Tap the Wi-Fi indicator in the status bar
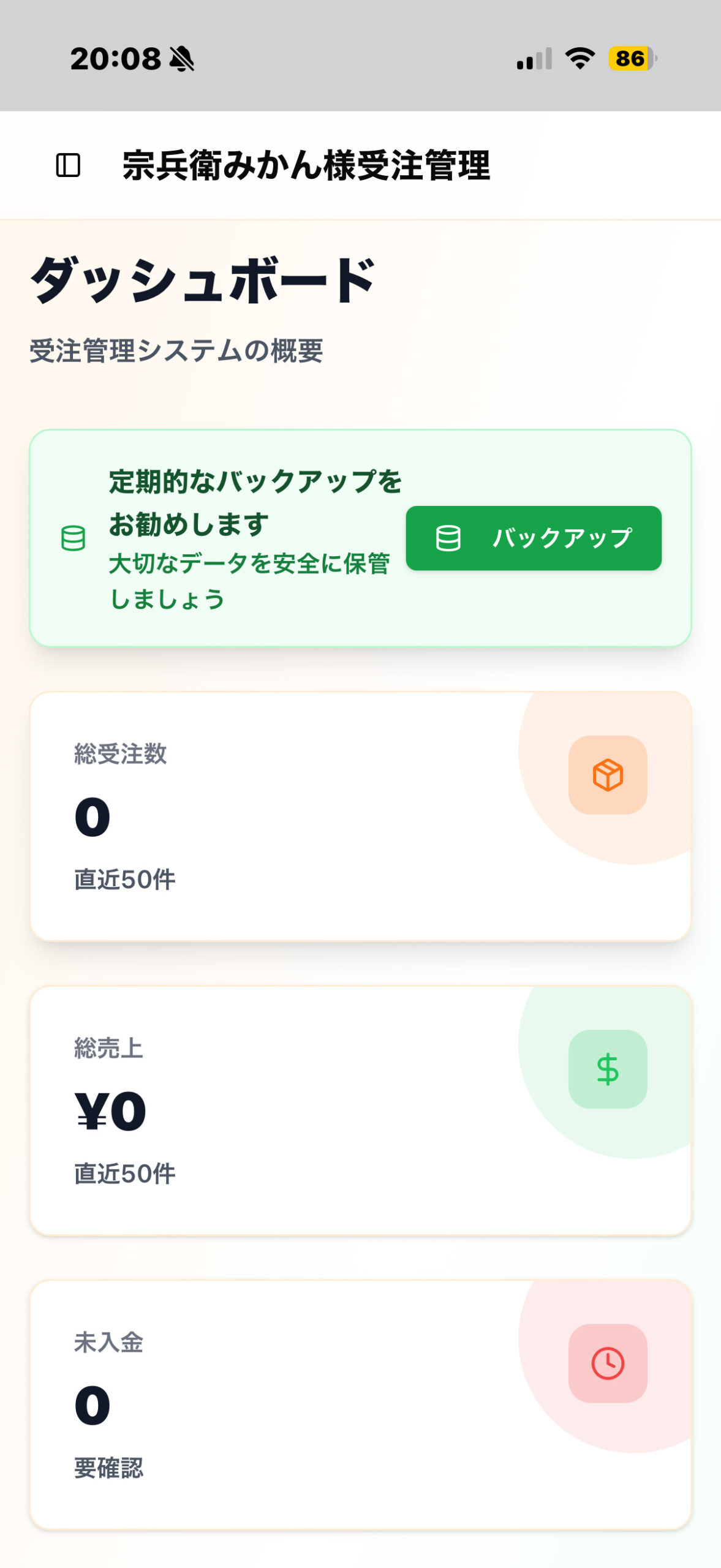This screenshot has width=721, height=1568. point(578,58)
